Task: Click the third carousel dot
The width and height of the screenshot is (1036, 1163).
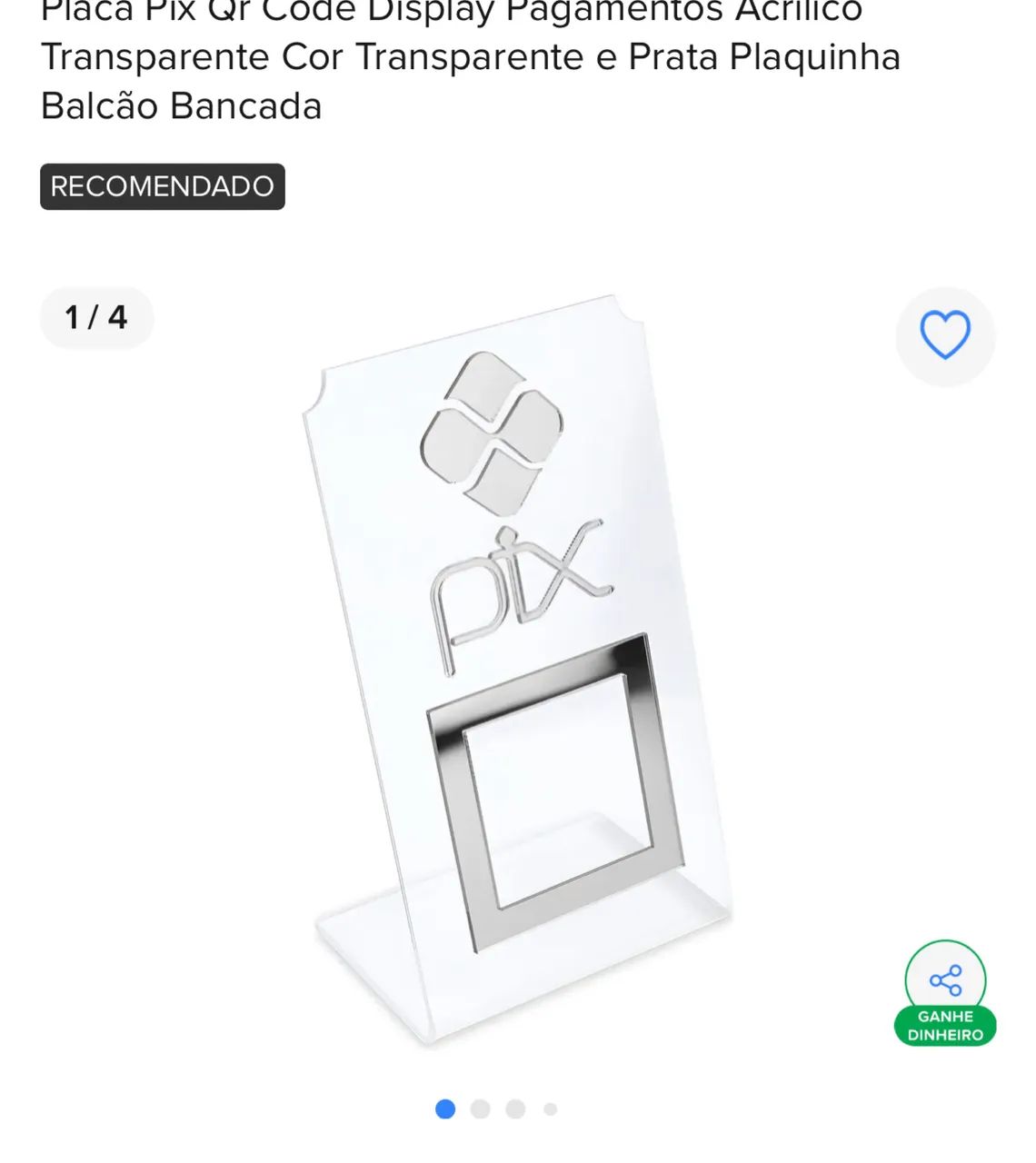Action: point(515,1108)
